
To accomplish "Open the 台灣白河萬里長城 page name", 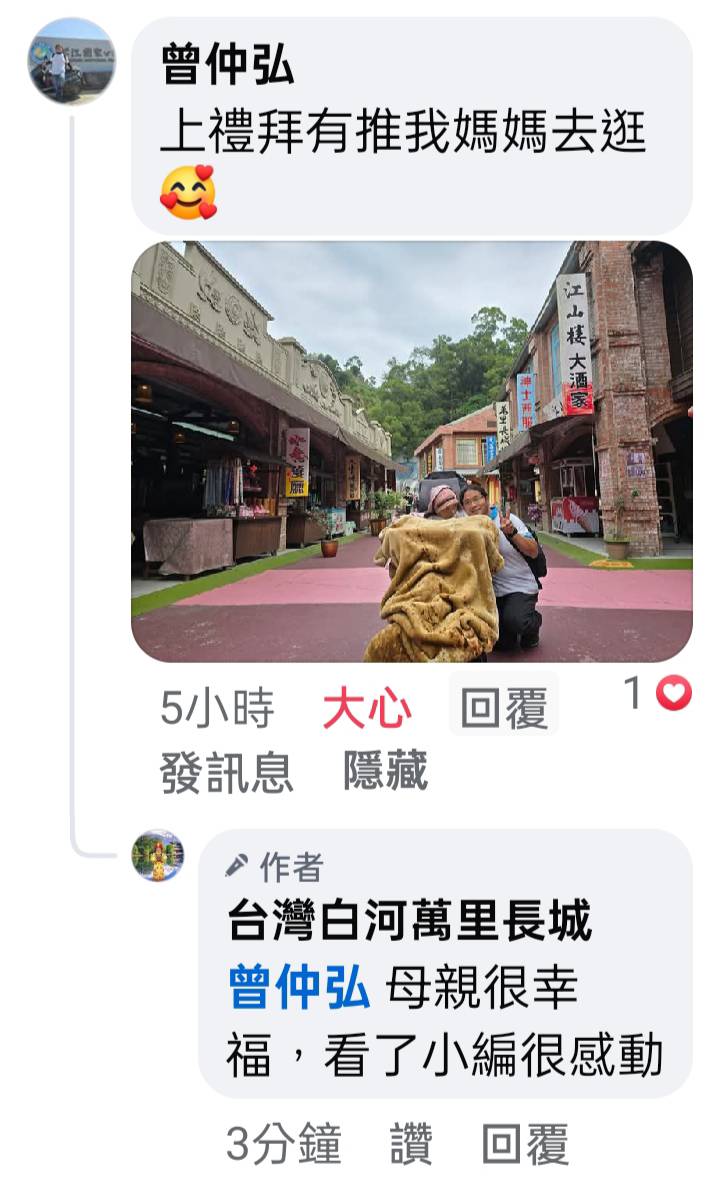I will [x=410, y=920].
